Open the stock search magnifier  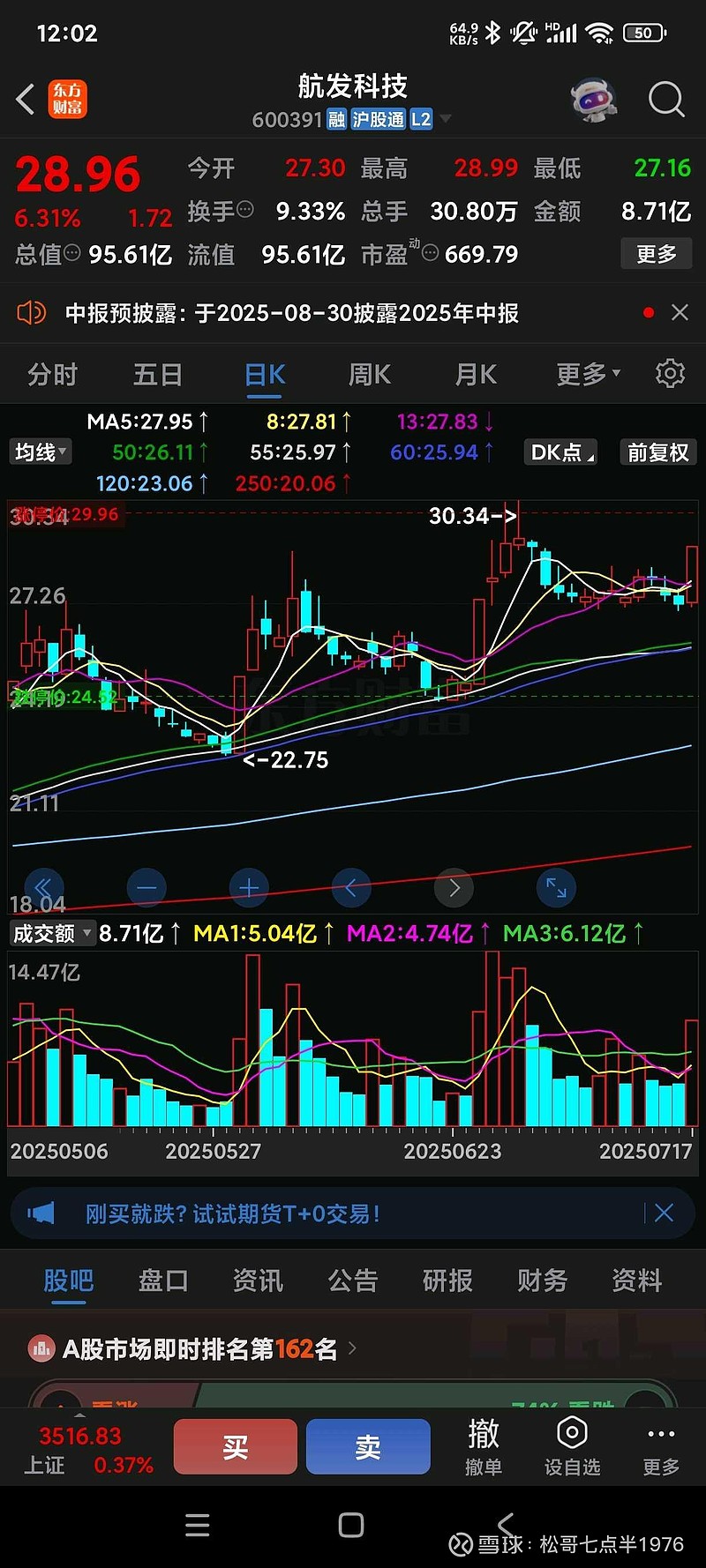point(666,100)
